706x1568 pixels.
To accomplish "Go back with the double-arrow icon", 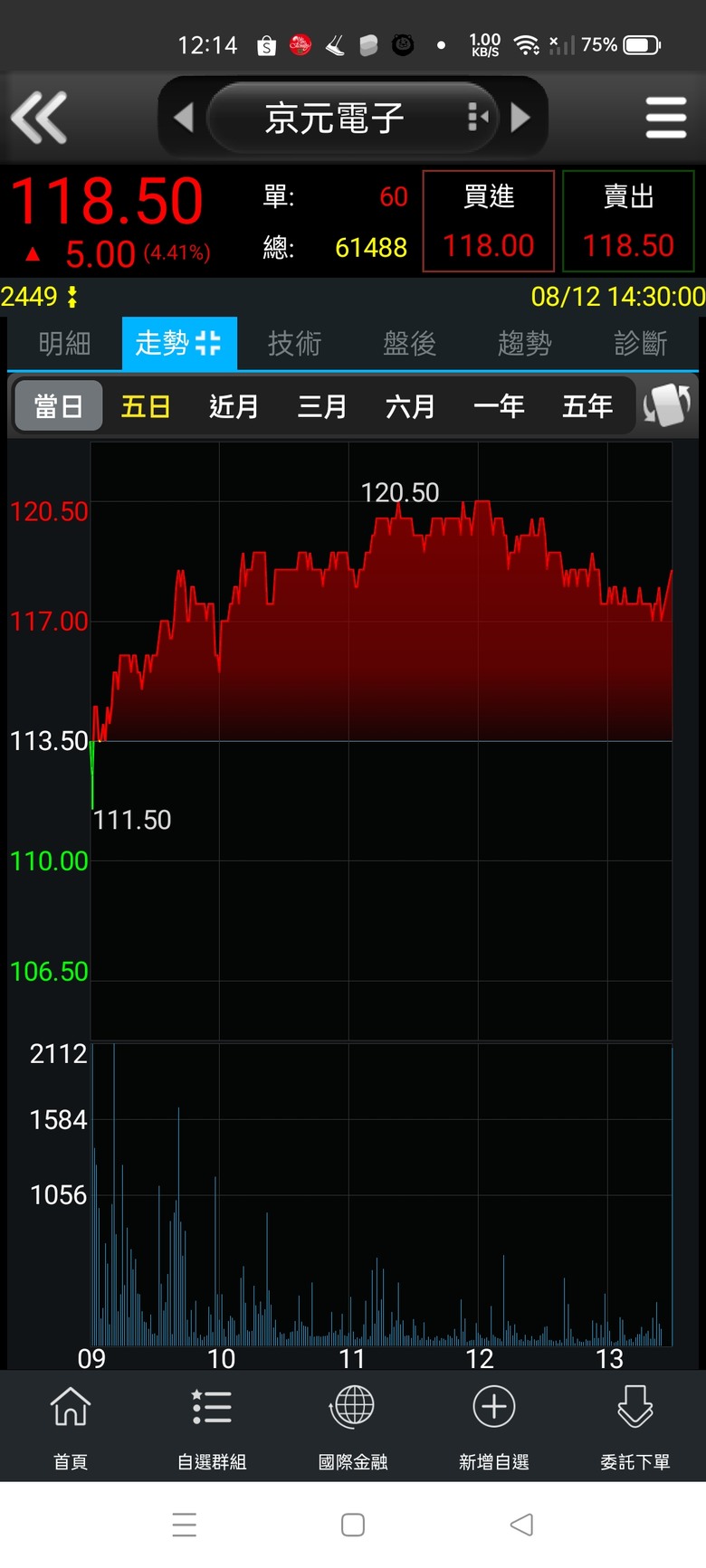I will (x=39, y=118).
